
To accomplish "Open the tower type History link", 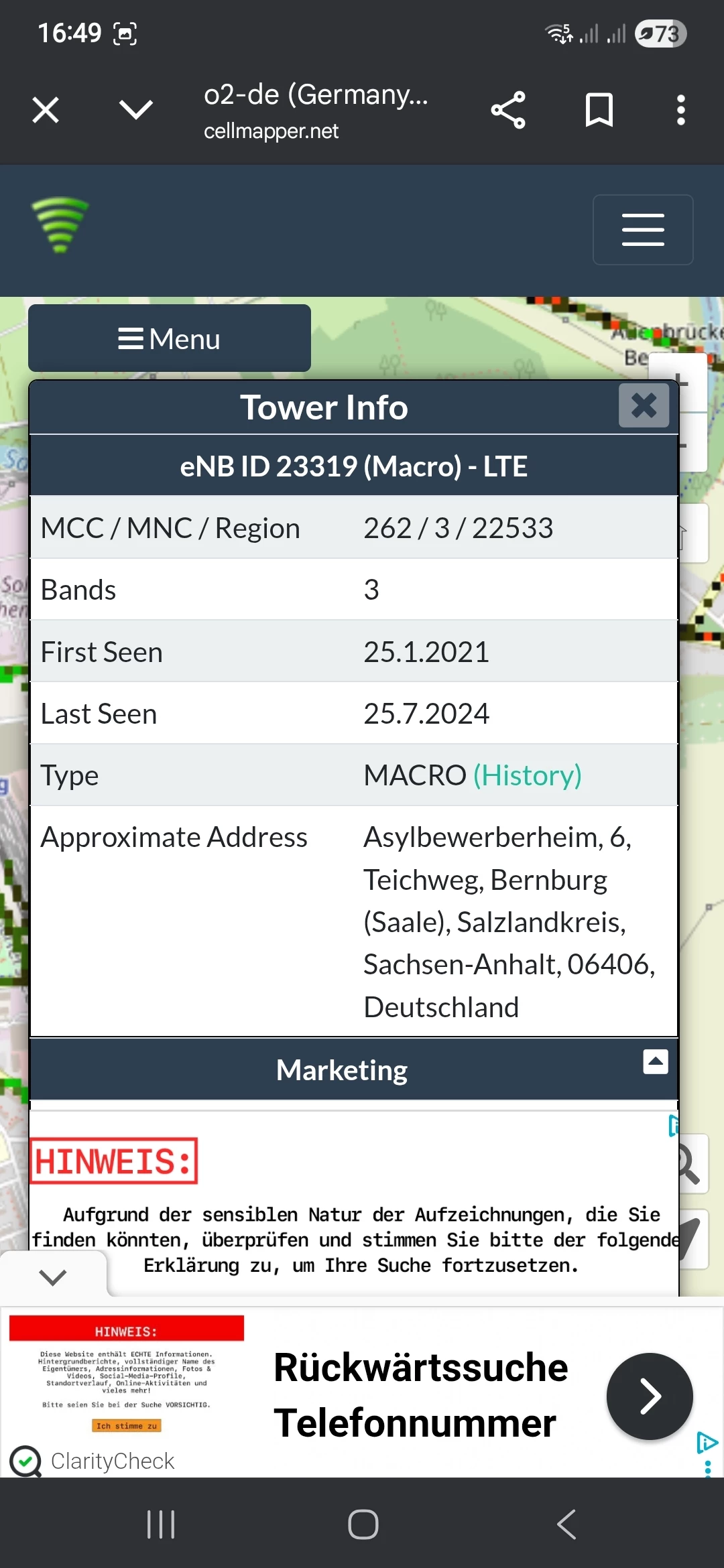I will (527, 775).
